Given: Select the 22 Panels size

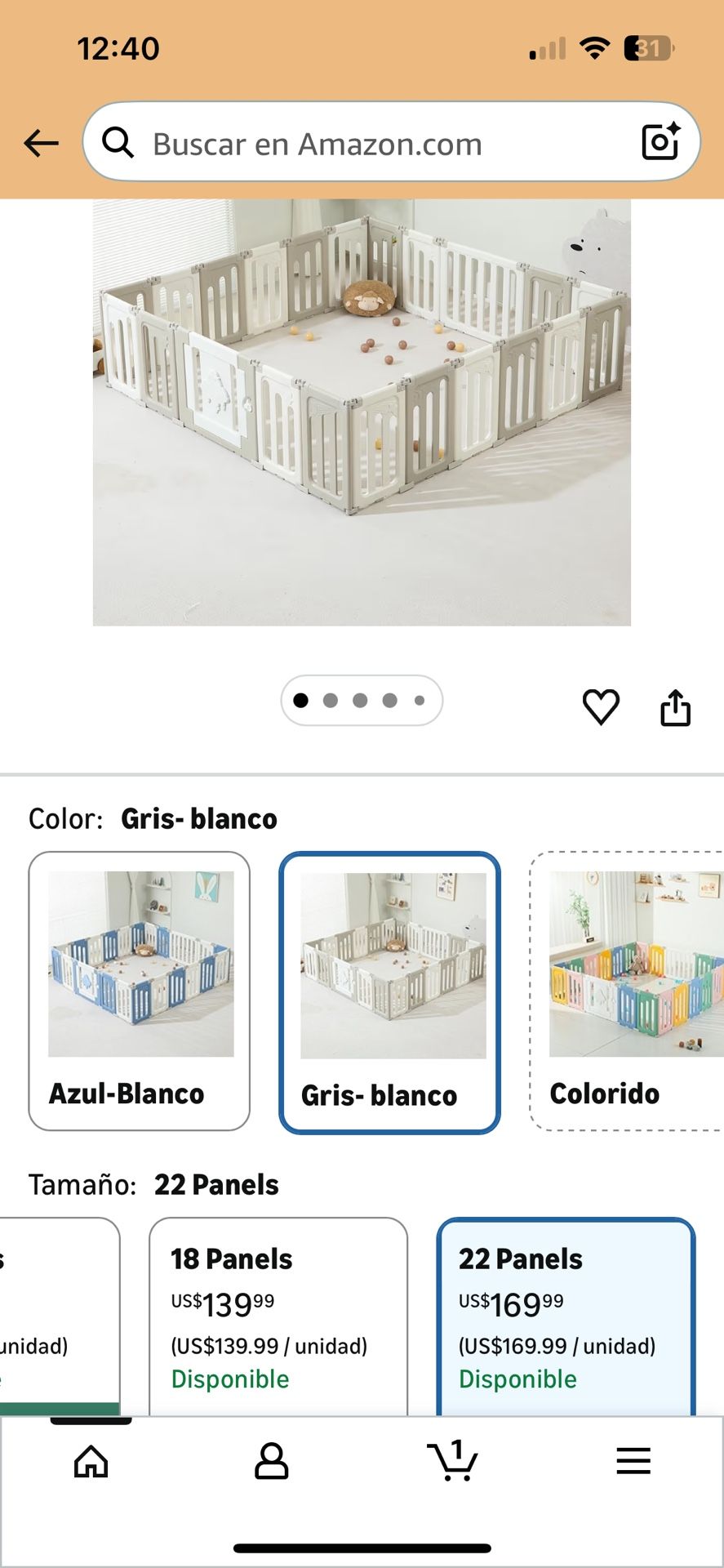Looking at the screenshot, I should point(566,1316).
